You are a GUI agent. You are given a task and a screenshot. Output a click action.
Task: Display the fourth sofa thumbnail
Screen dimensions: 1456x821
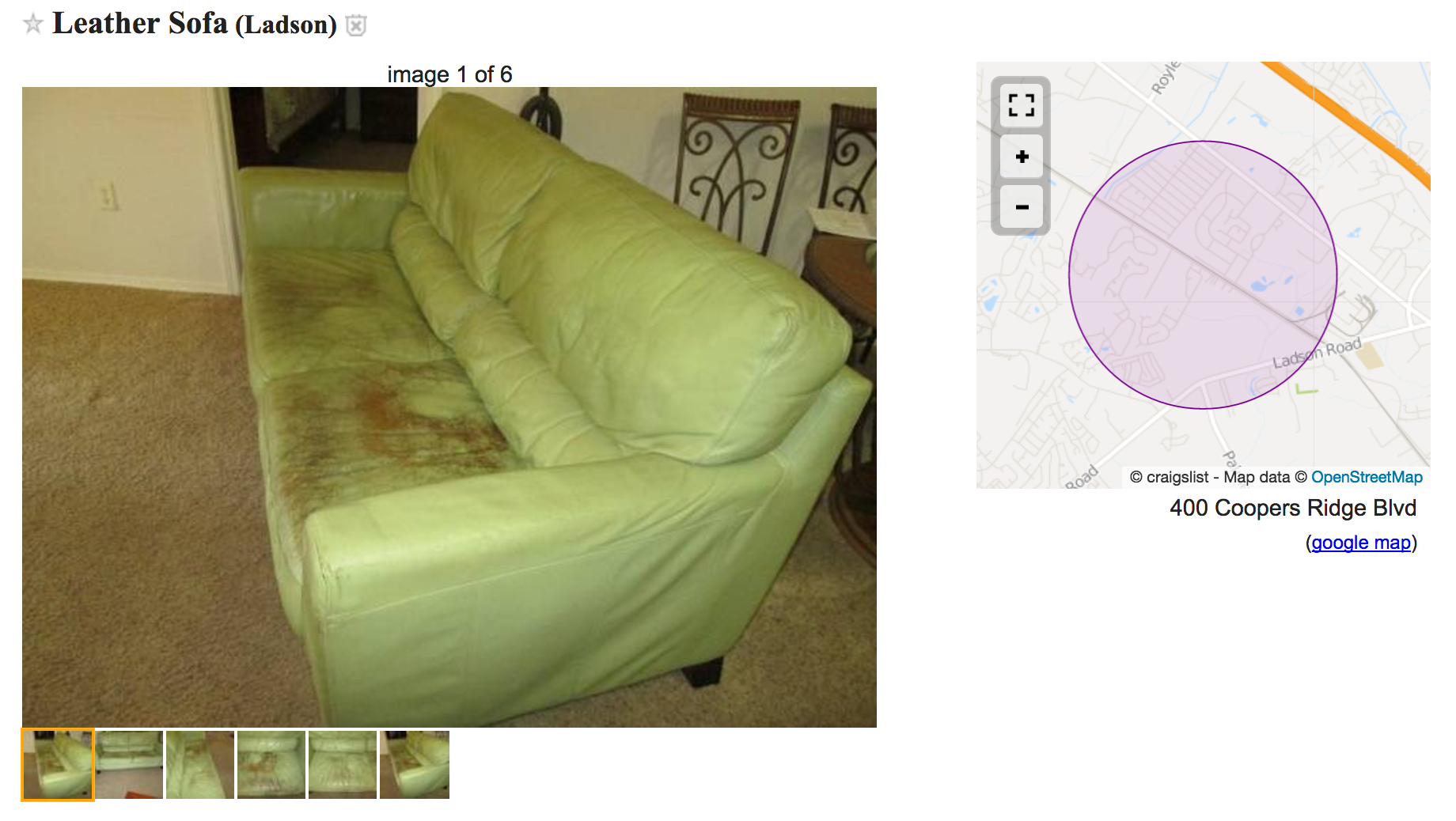click(271, 765)
